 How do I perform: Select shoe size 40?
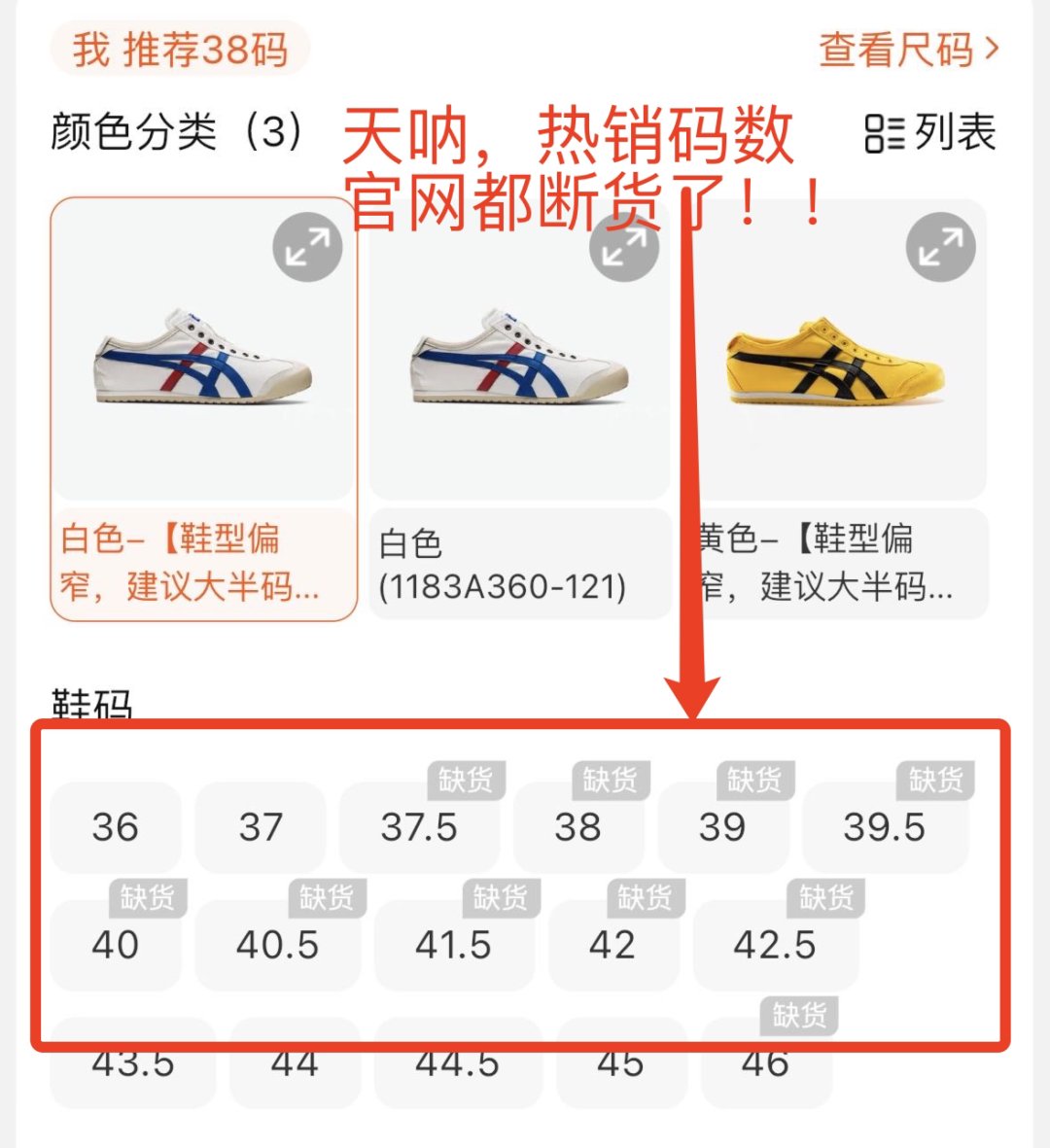[x=116, y=945]
